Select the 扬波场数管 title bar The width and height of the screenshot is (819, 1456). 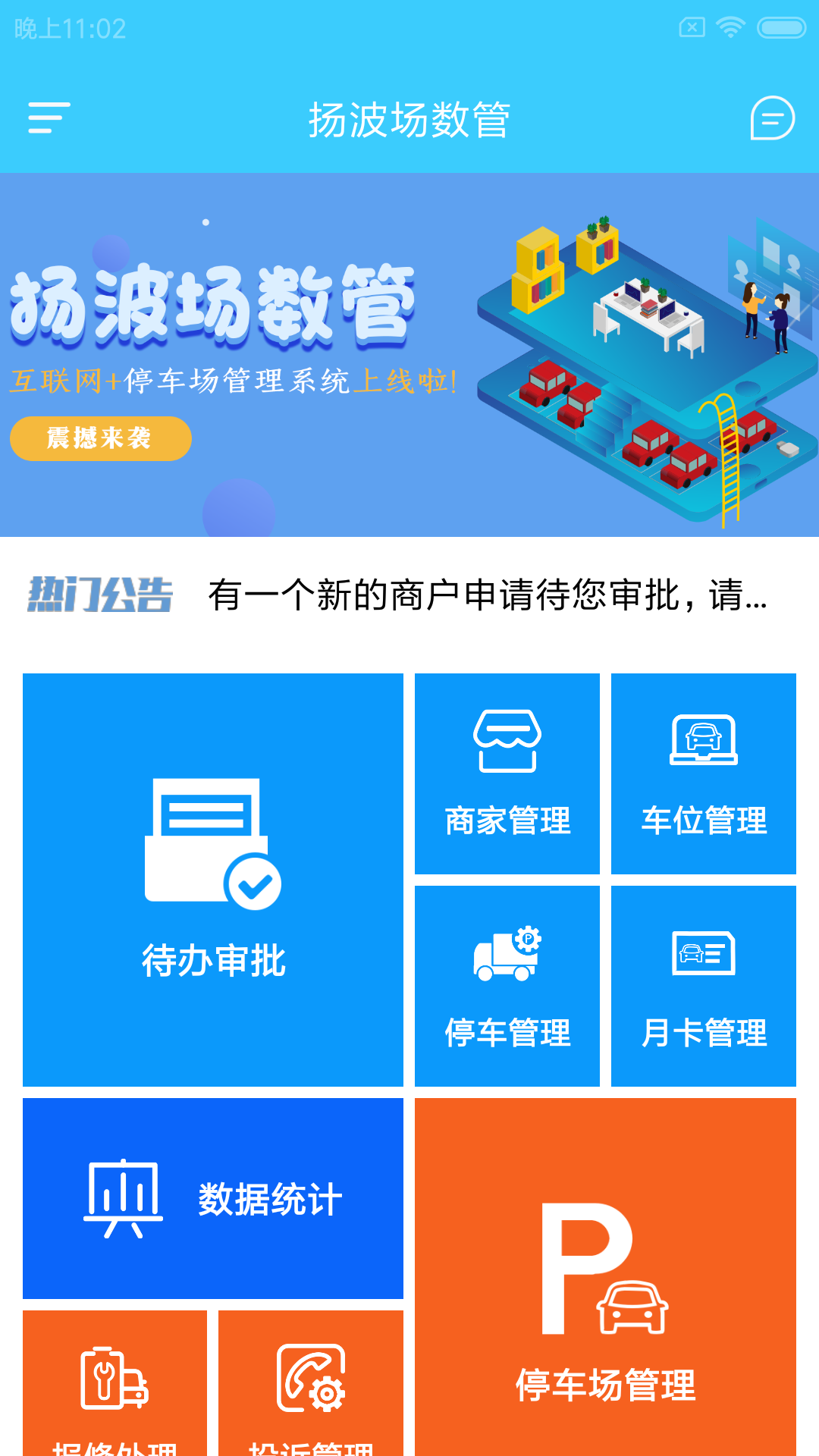[409, 119]
